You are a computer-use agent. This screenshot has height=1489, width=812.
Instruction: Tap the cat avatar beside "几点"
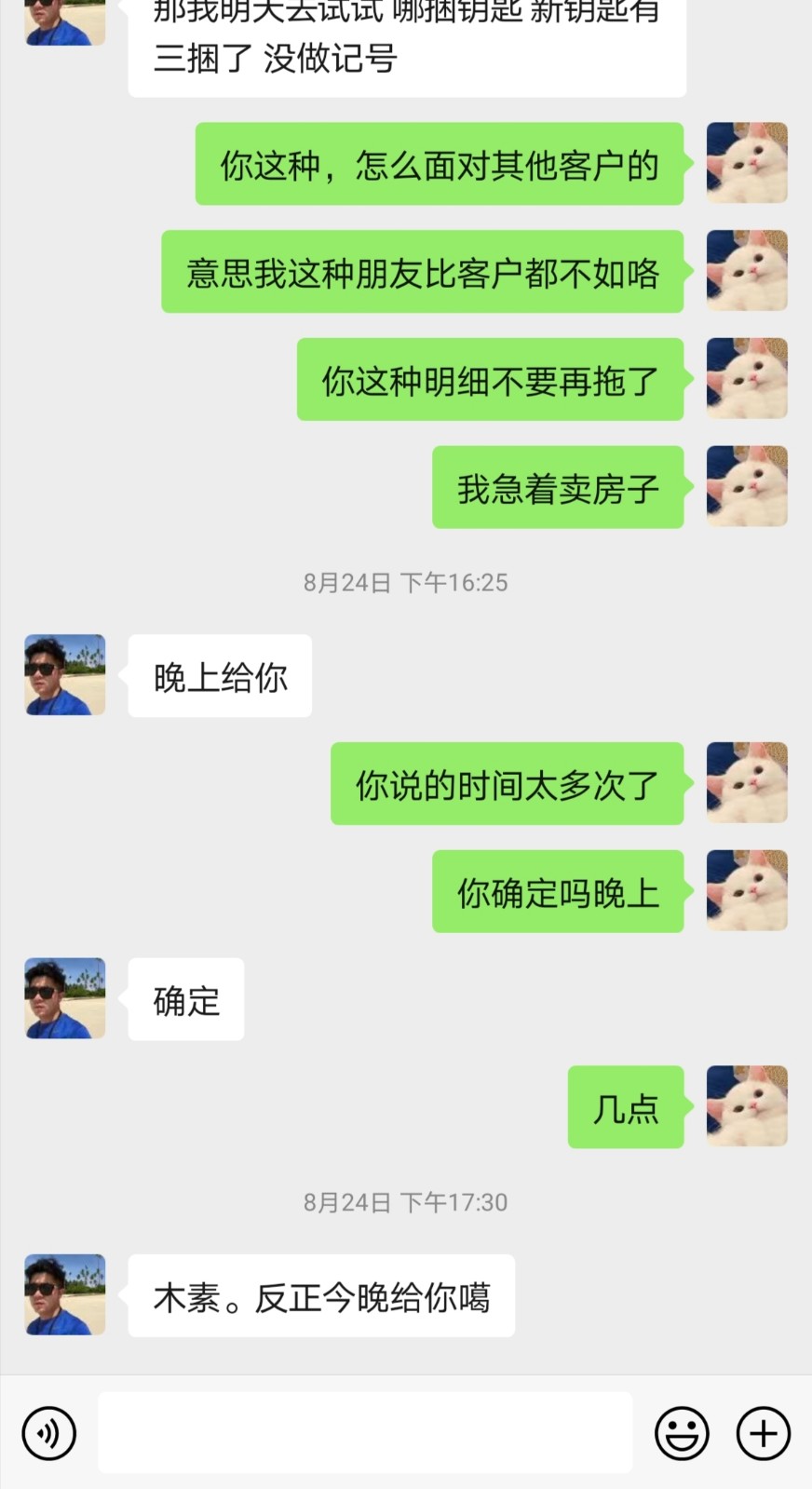coord(747,1106)
